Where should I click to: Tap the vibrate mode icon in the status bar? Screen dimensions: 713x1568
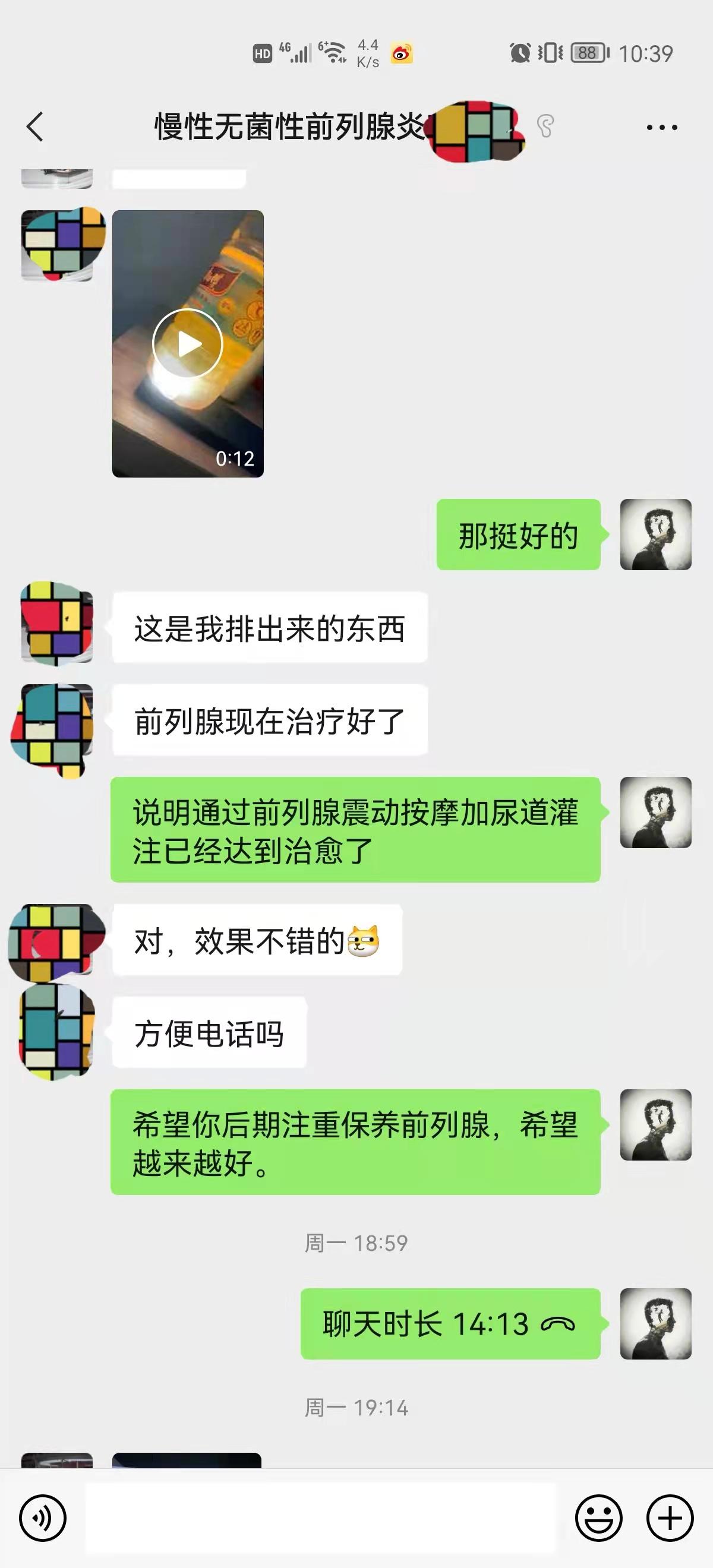(x=550, y=53)
